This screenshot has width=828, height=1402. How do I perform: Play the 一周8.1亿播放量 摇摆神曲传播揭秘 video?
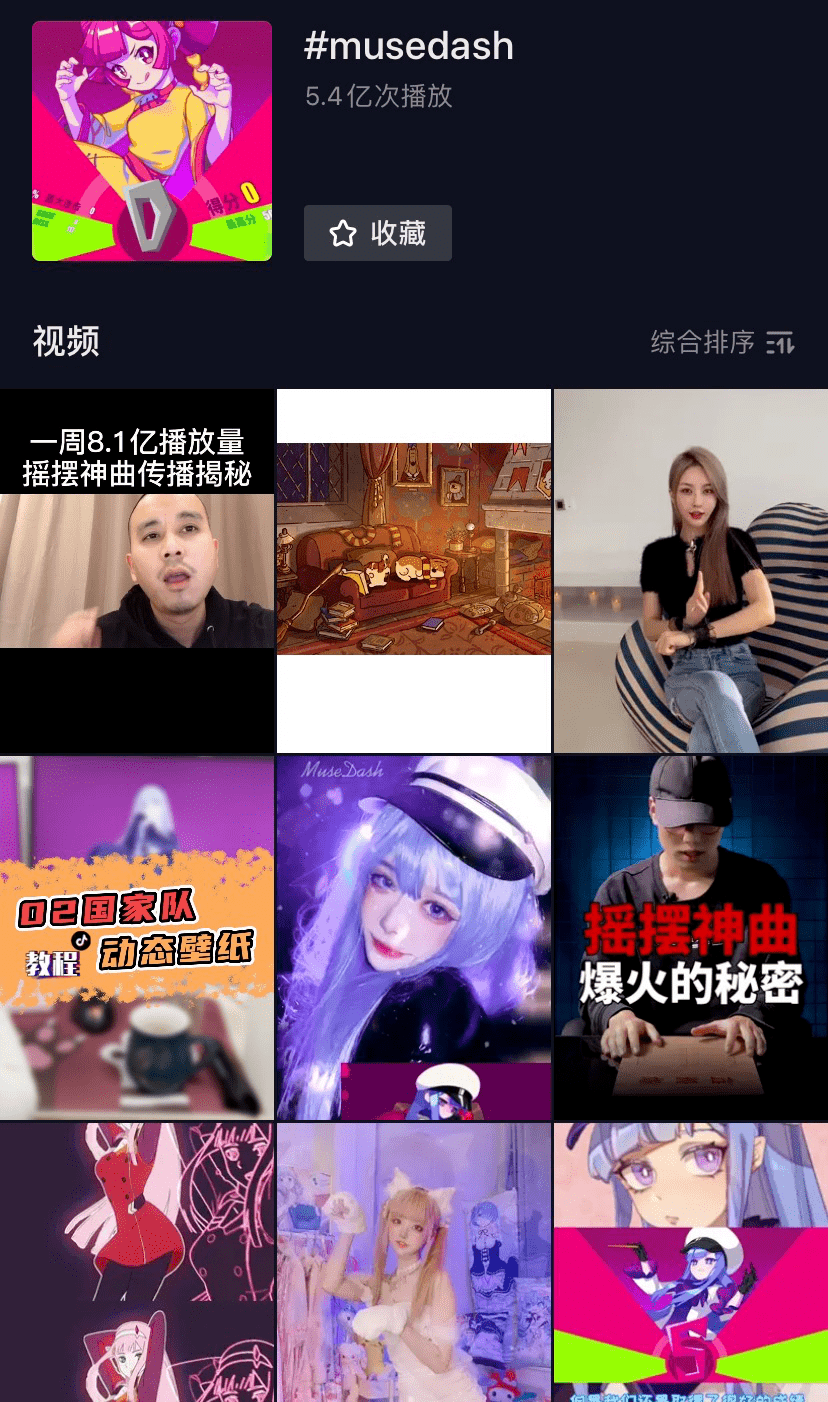[137, 570]
